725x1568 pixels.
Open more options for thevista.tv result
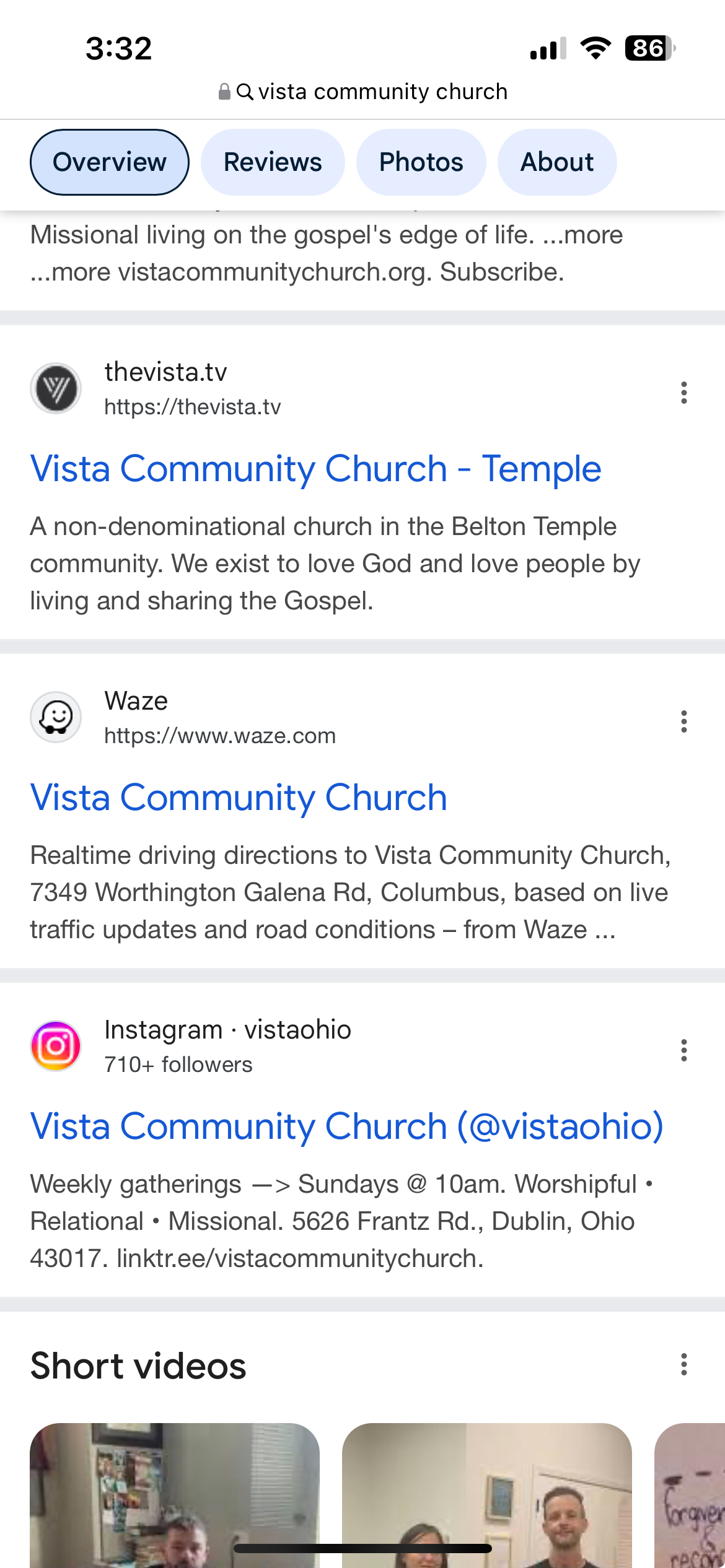(x=683, y=393)
